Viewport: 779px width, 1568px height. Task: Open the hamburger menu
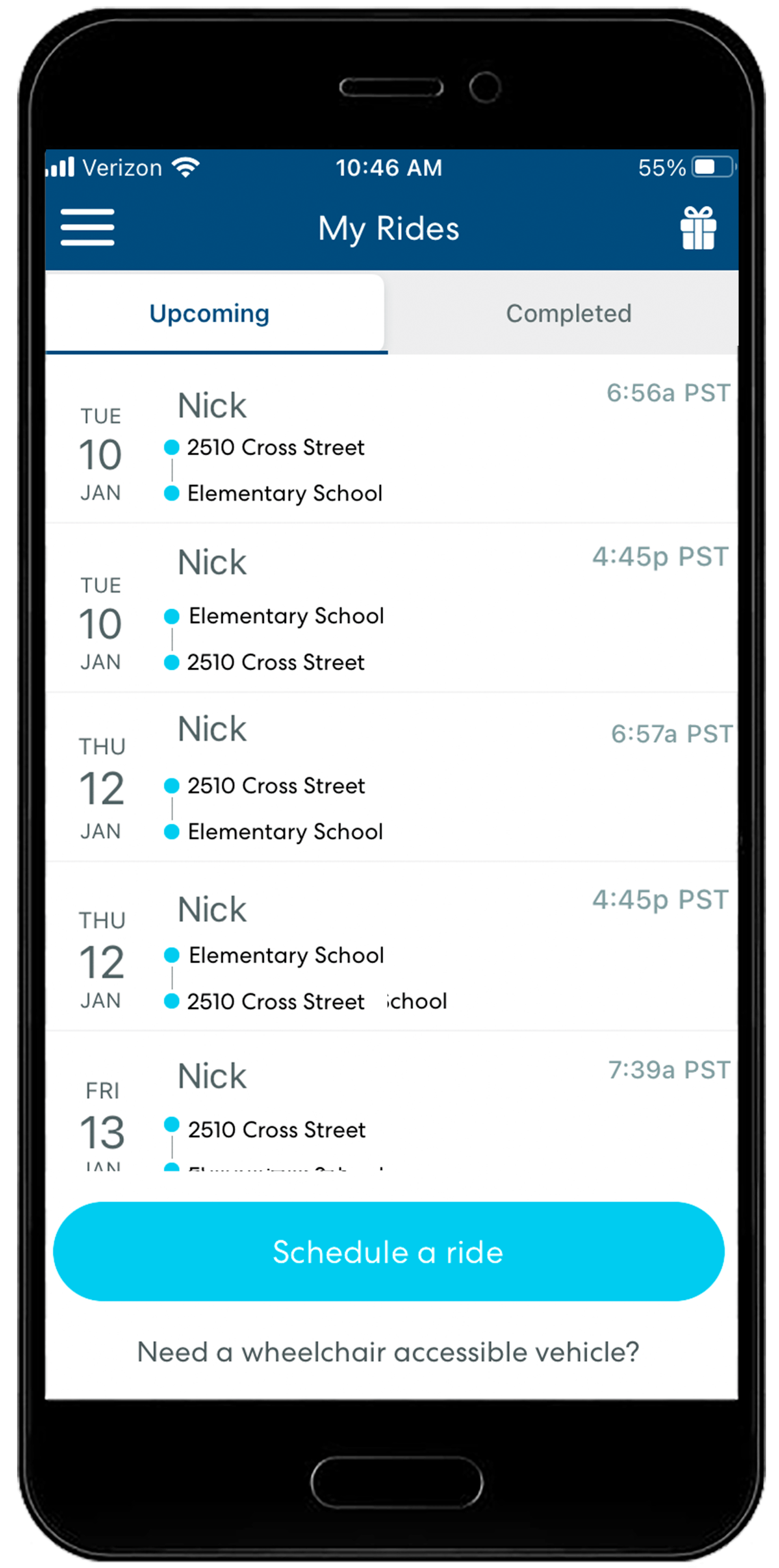pyautogui.click(x=87, y=227)
